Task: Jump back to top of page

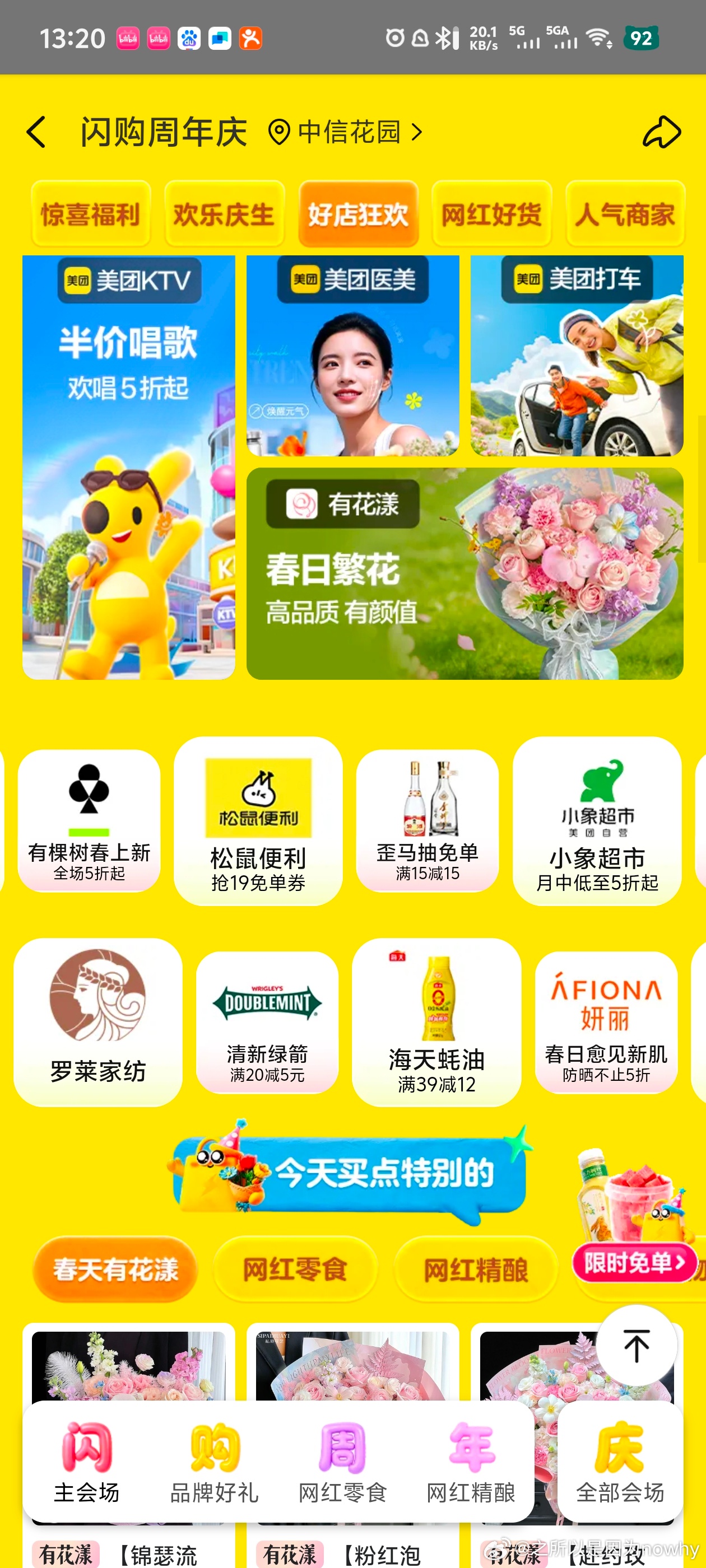Action: [x=636, y=1345]
